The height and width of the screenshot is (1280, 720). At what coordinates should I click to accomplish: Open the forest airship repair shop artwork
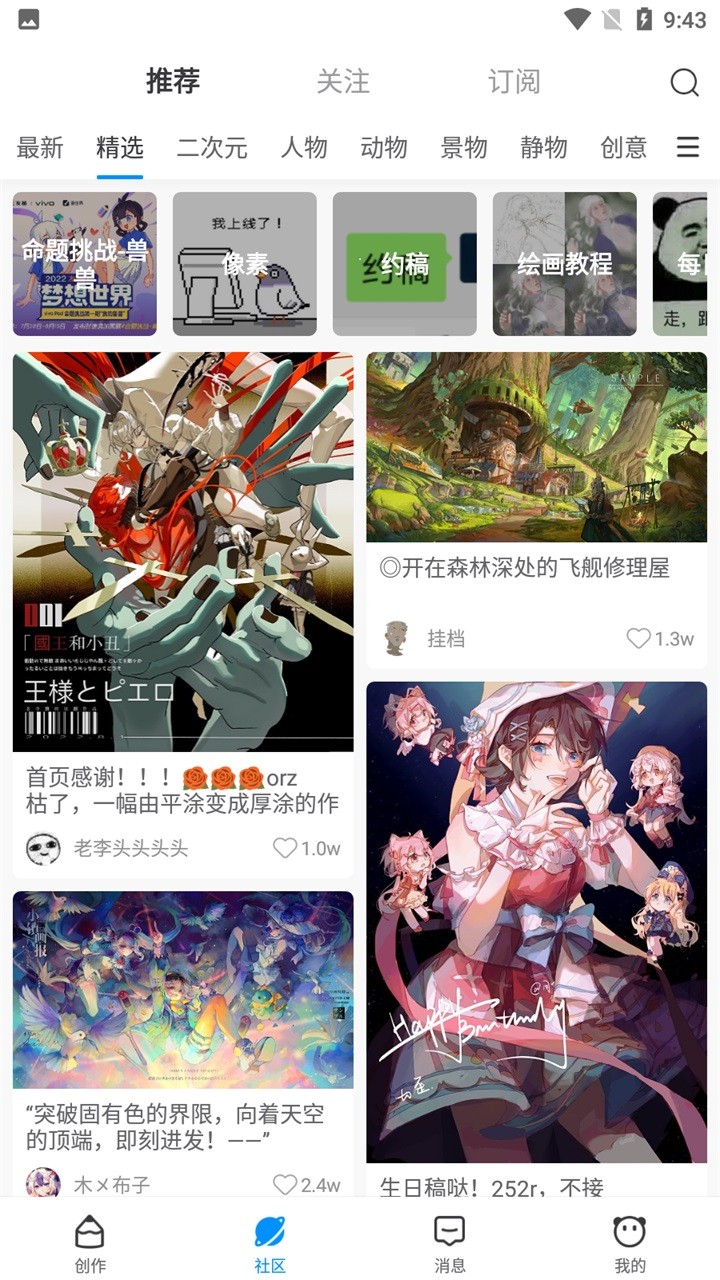(x=536, y=447)
